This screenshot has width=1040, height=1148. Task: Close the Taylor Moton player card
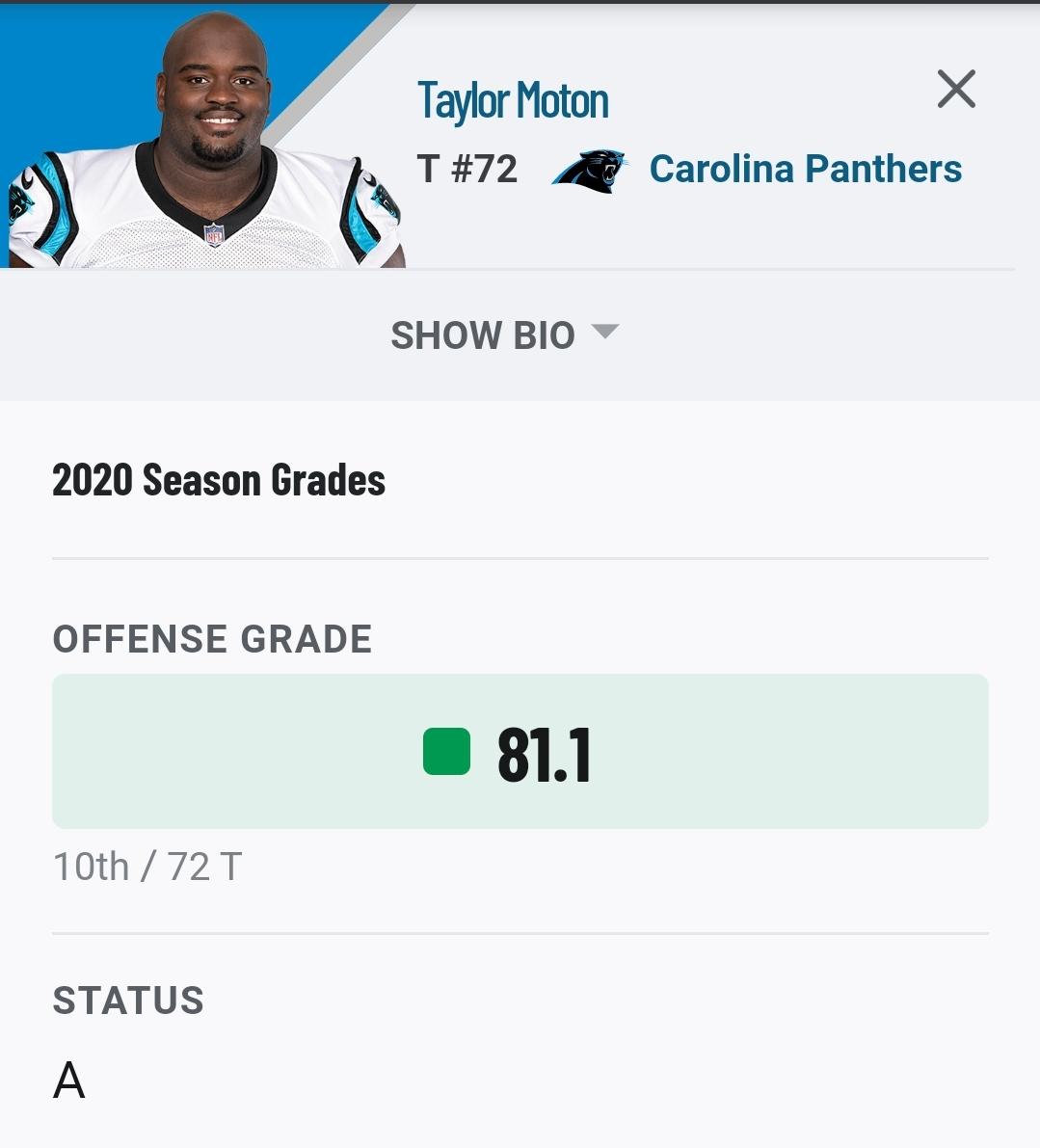pos(956,90)
